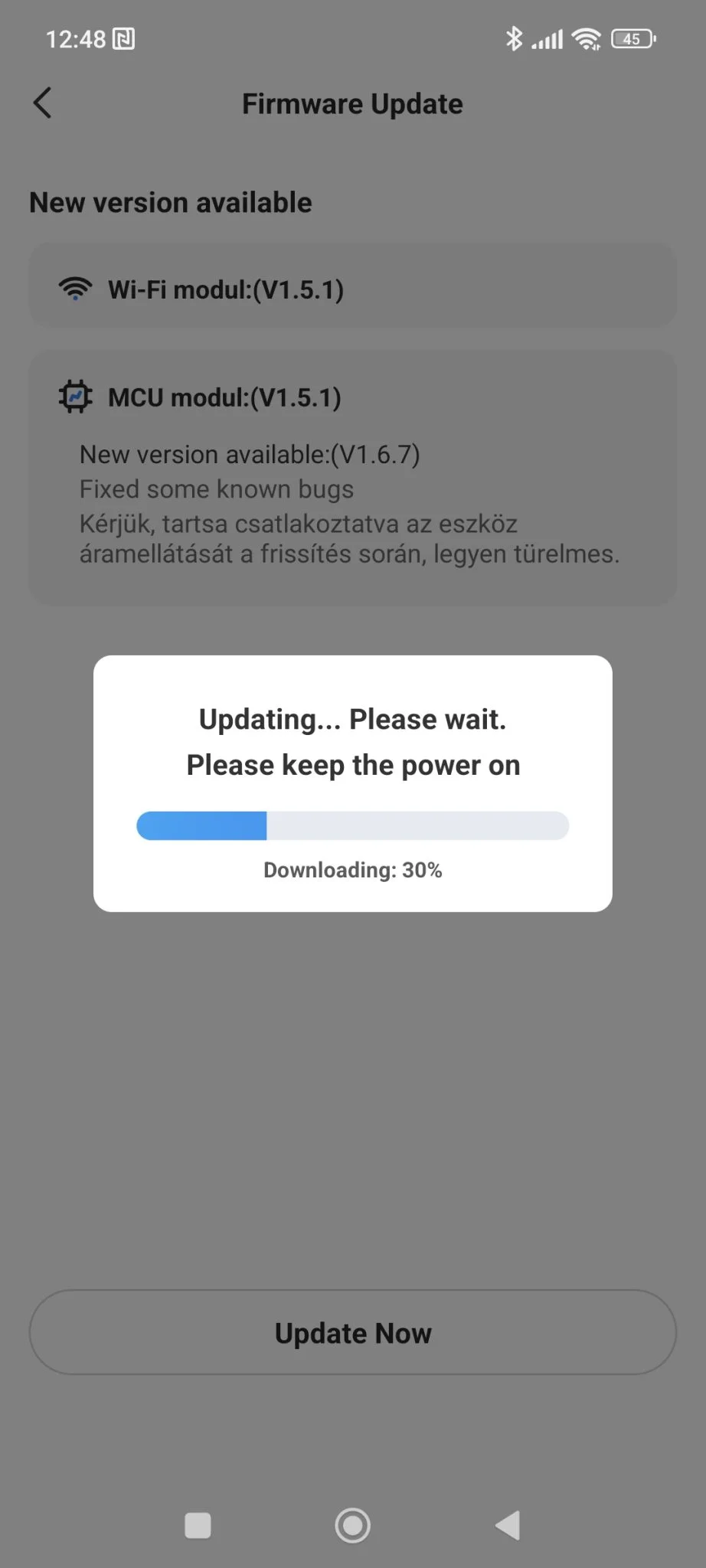The image size is (706, 1568).
Task: Open the MCU modul update card
Action: point(352,476)
